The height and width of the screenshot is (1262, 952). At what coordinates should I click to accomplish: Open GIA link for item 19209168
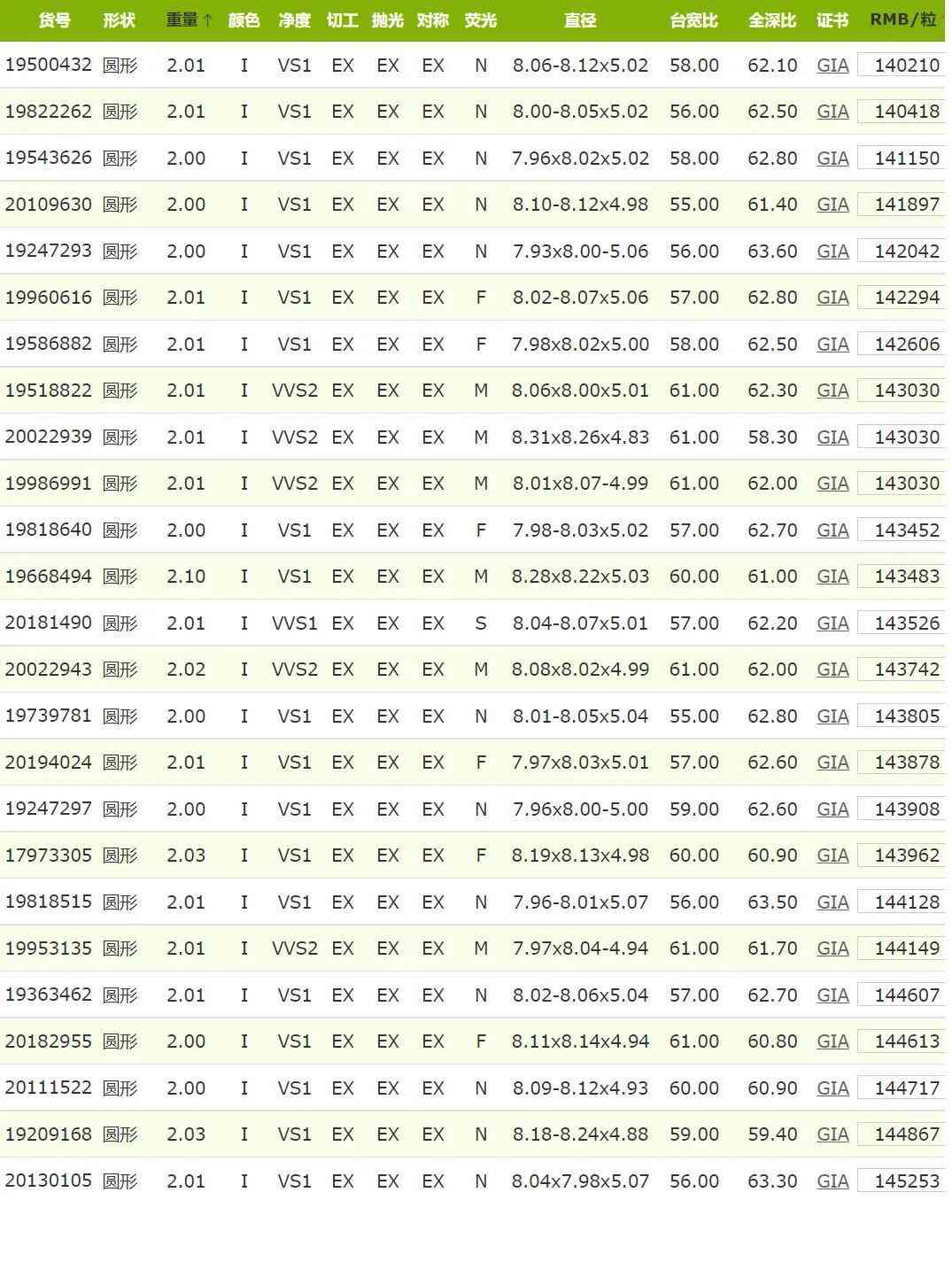point(832,1134)
